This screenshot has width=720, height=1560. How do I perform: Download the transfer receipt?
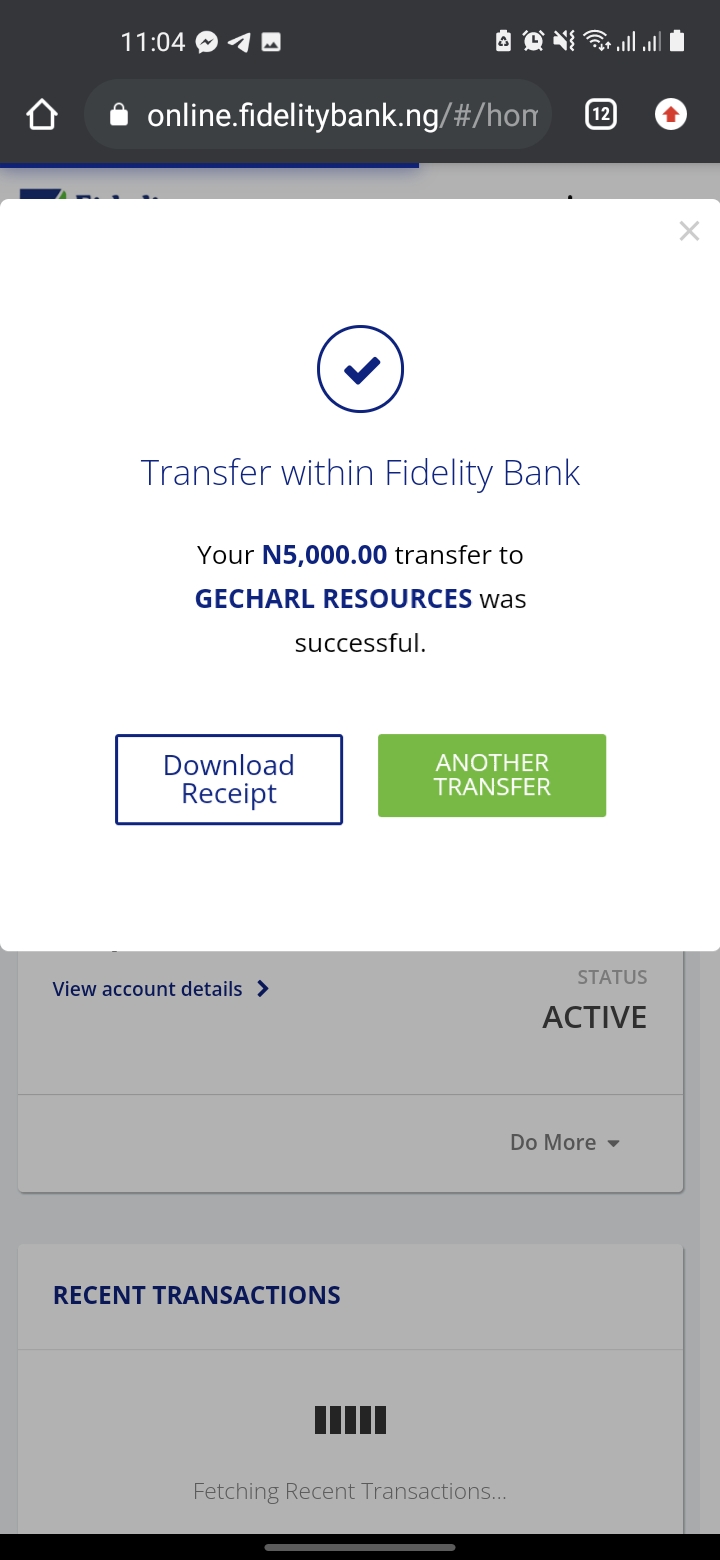(229, 780)
